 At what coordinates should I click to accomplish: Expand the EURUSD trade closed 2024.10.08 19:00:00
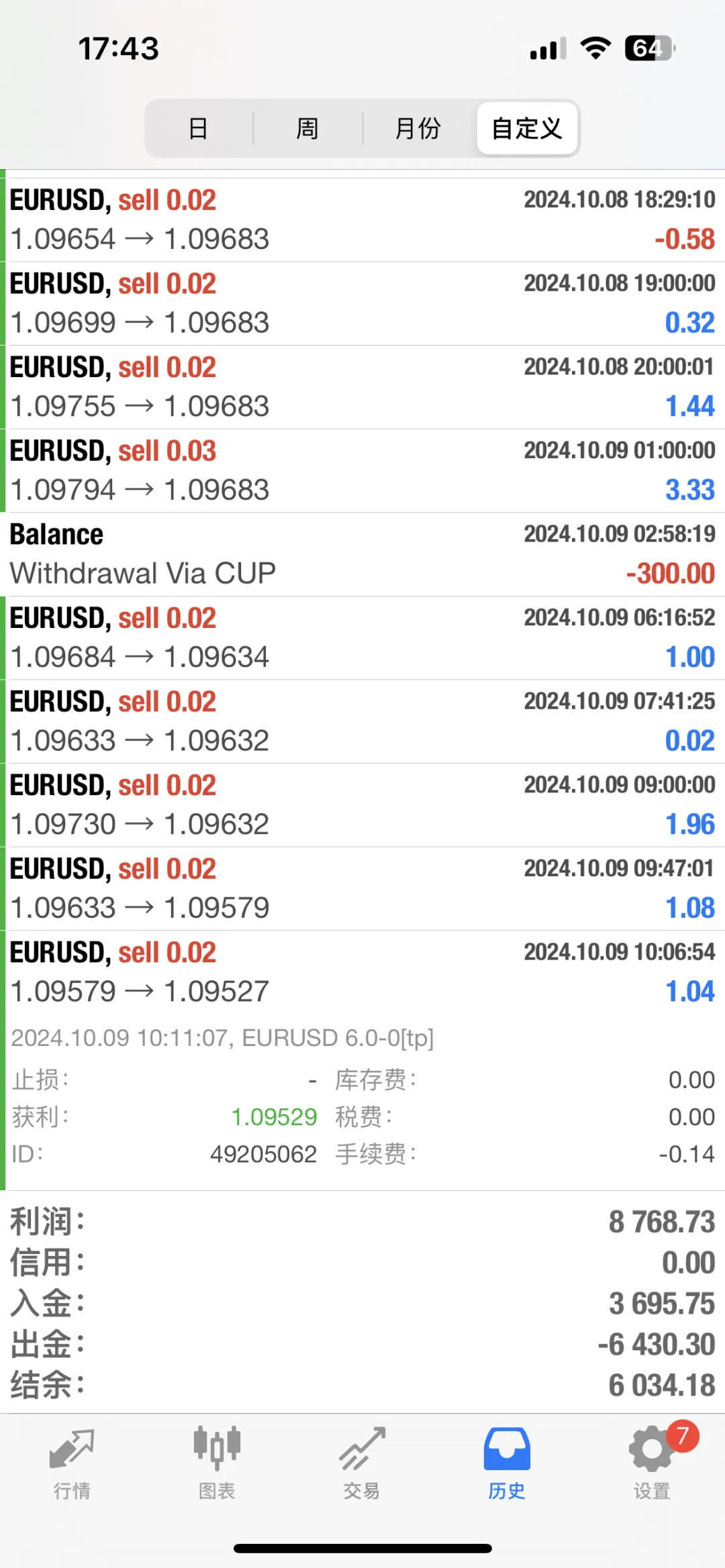(362, 304)
